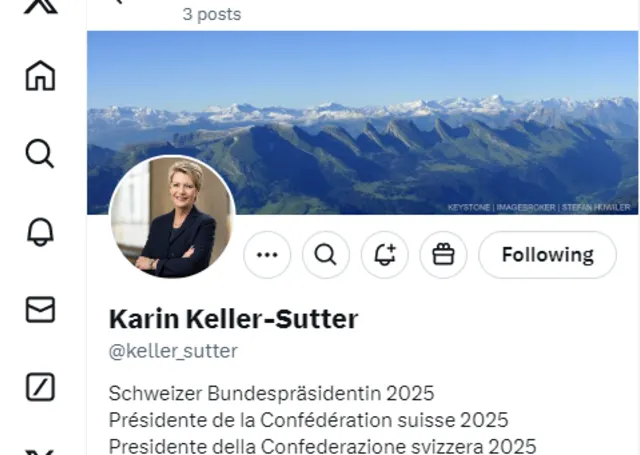Open Grok in the sidebar
Image resolution: width=640 pixels, height=455 pixels.
coord(40,386)
